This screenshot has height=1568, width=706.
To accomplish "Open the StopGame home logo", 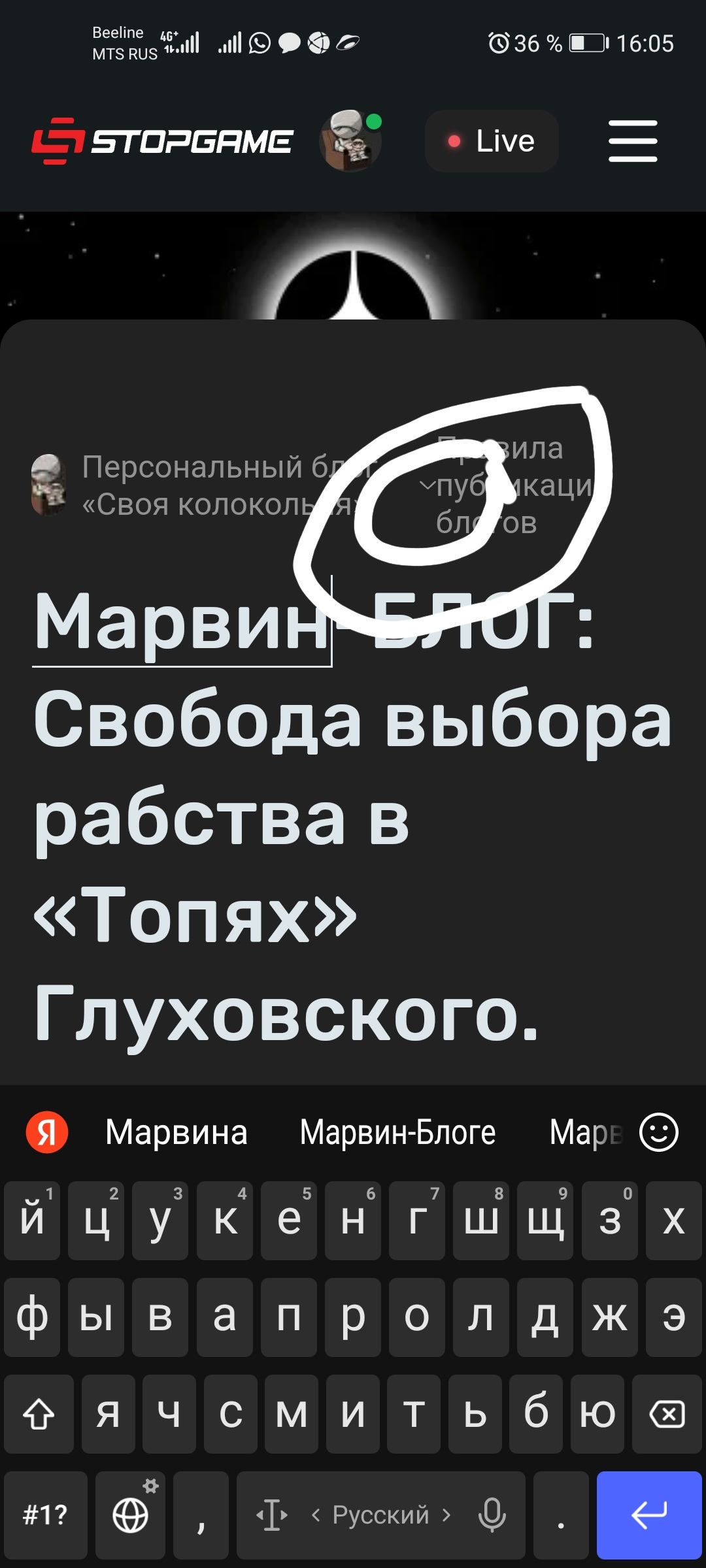I will coord(162,140).
